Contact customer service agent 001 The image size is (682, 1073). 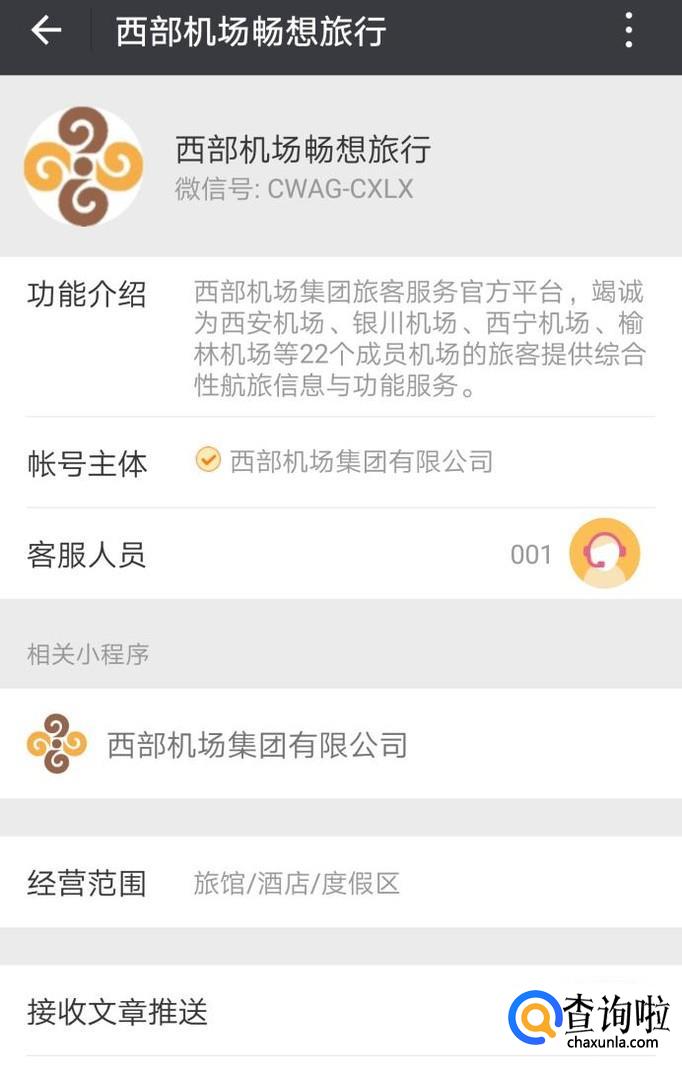point(604,553)
